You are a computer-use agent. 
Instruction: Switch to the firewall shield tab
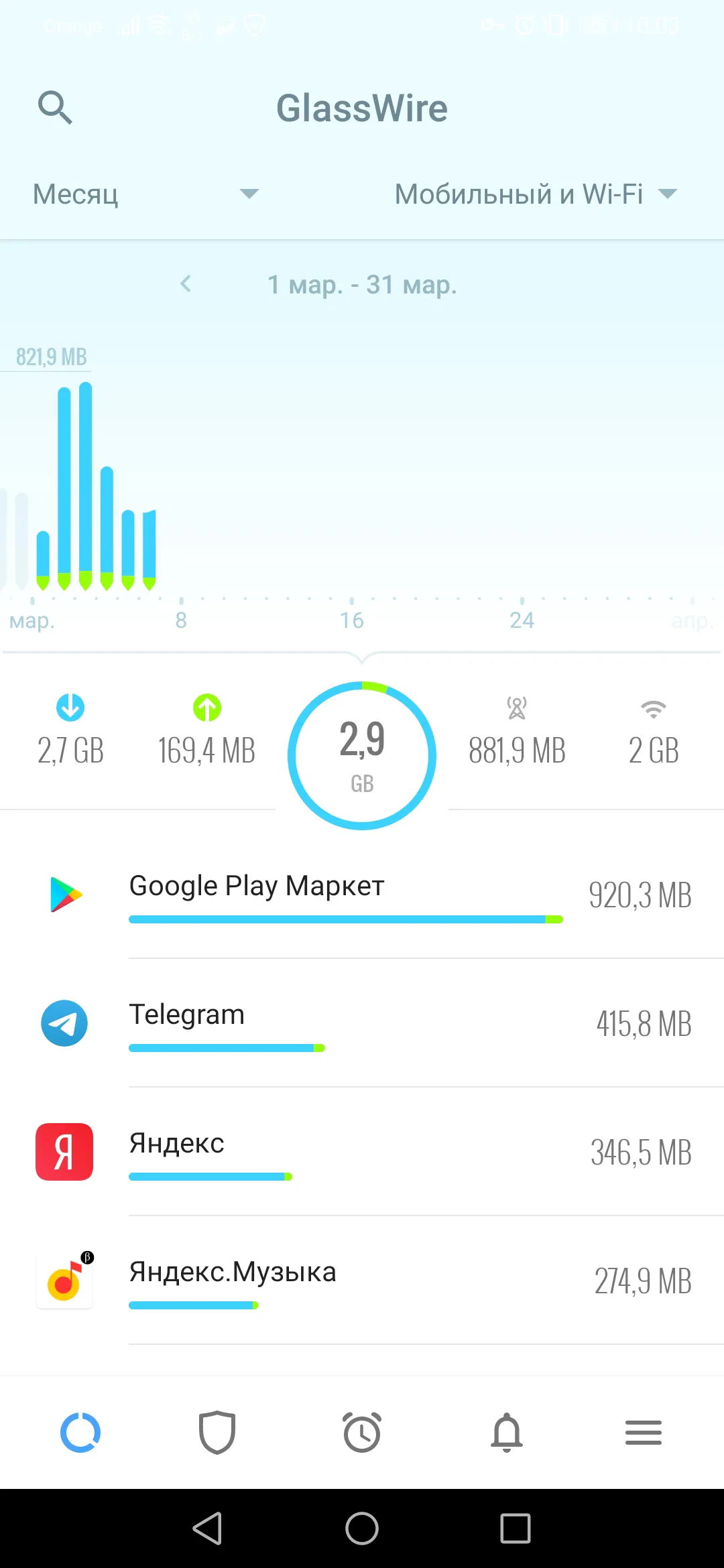coord(217,1433)
